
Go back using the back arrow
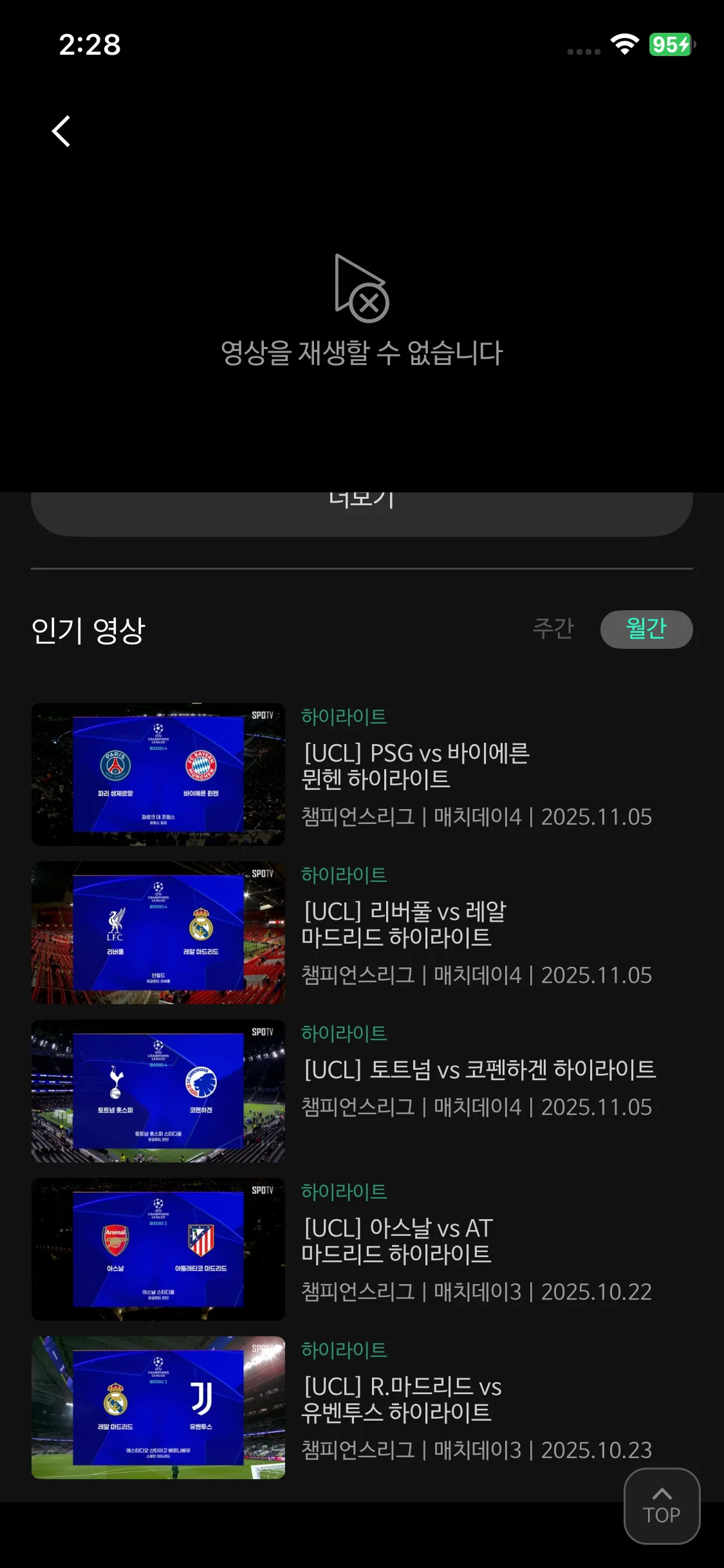pyautogui.click(x=61, y=131)
